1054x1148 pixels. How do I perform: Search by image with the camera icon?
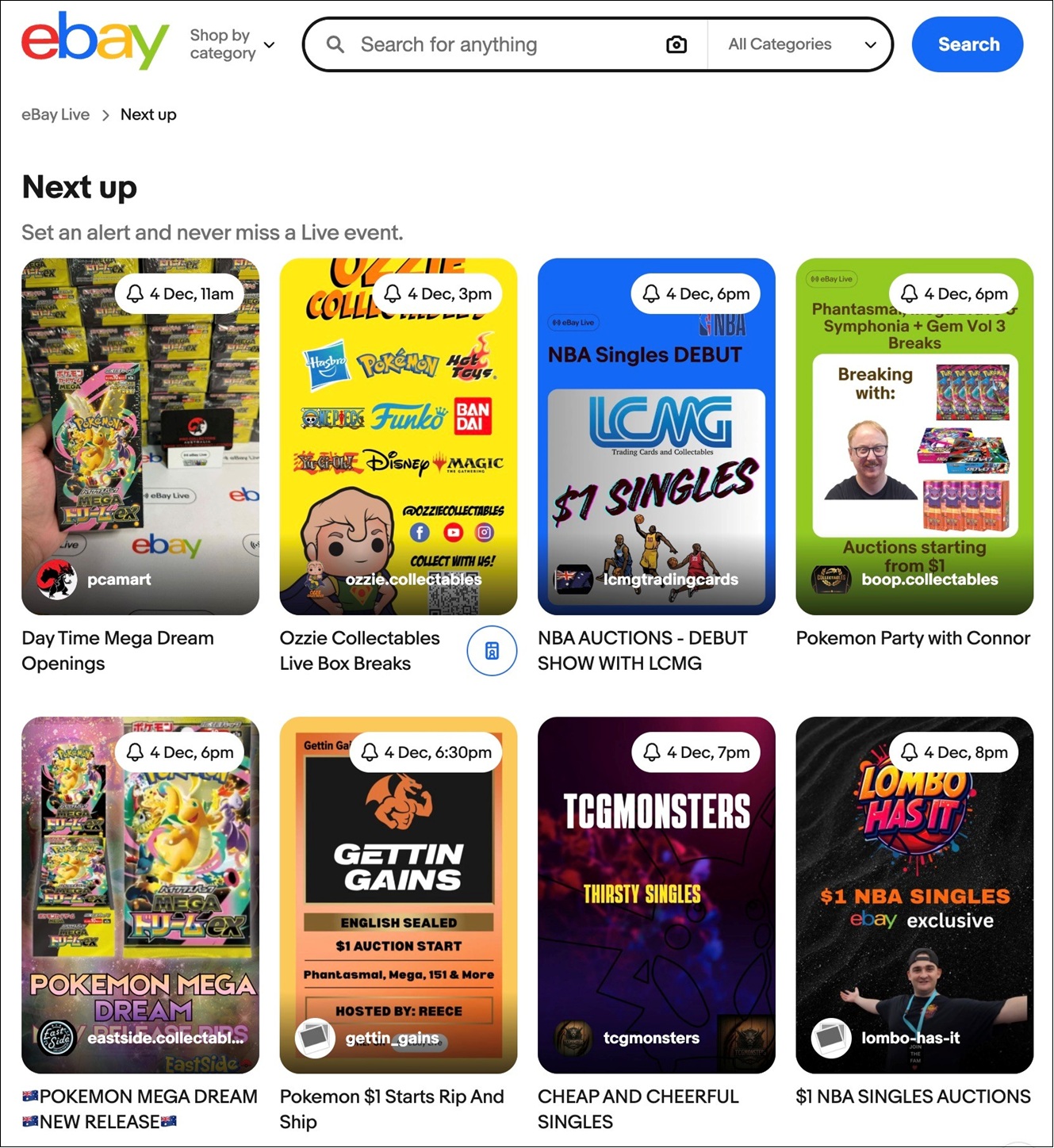coord(676,44)
